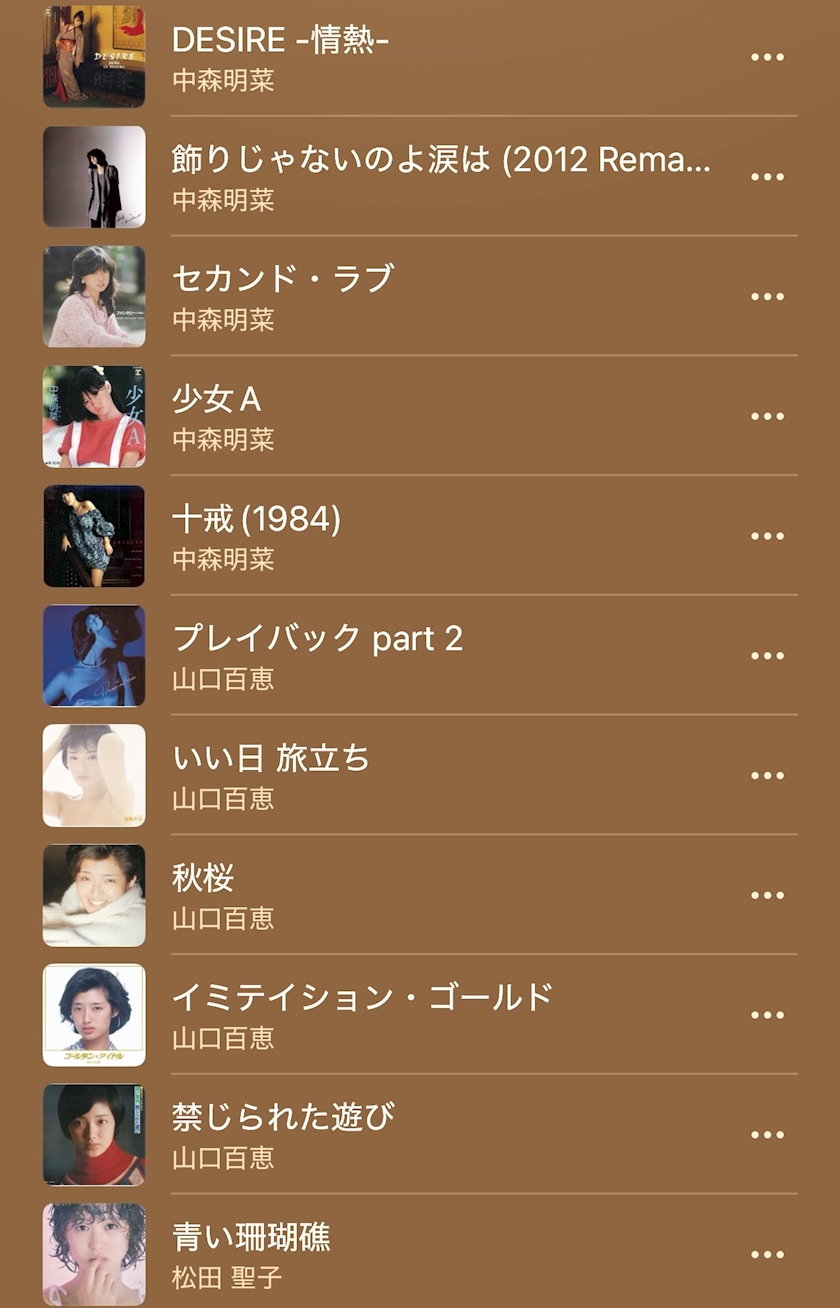
Task: Open more options for 飾りじゃないのよ涙は
Action: pos(767,177)
